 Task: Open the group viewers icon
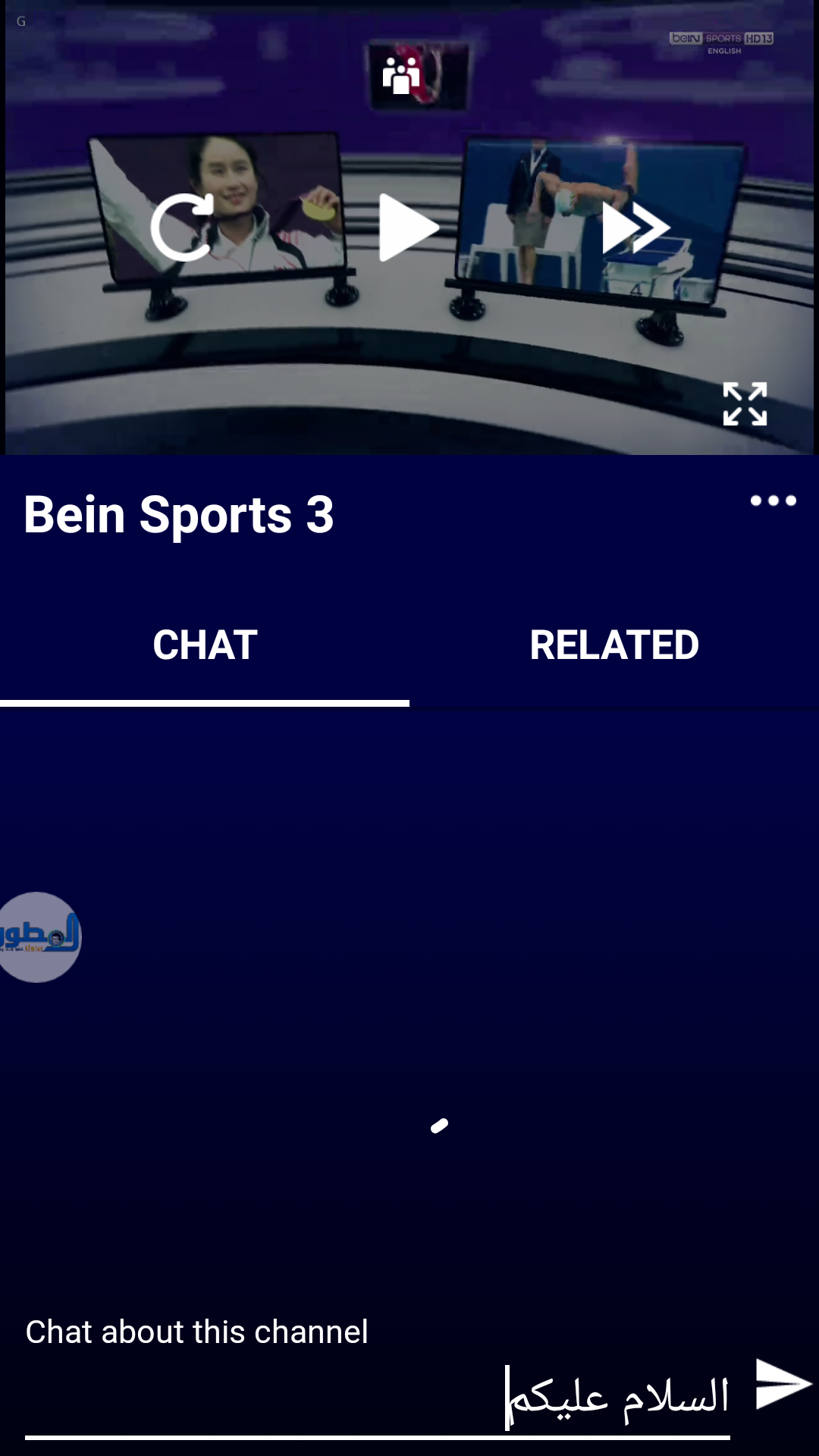point(401,75)
